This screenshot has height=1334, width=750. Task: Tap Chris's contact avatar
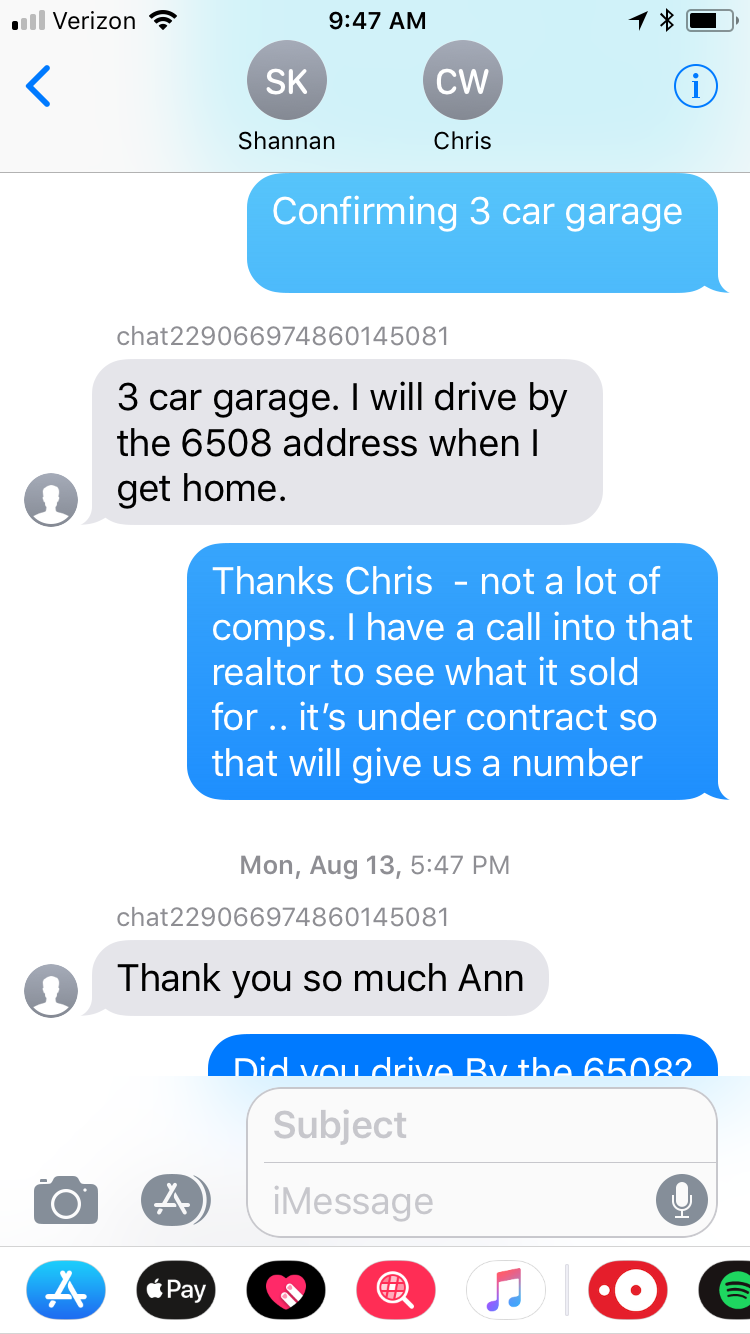point(463,81)
